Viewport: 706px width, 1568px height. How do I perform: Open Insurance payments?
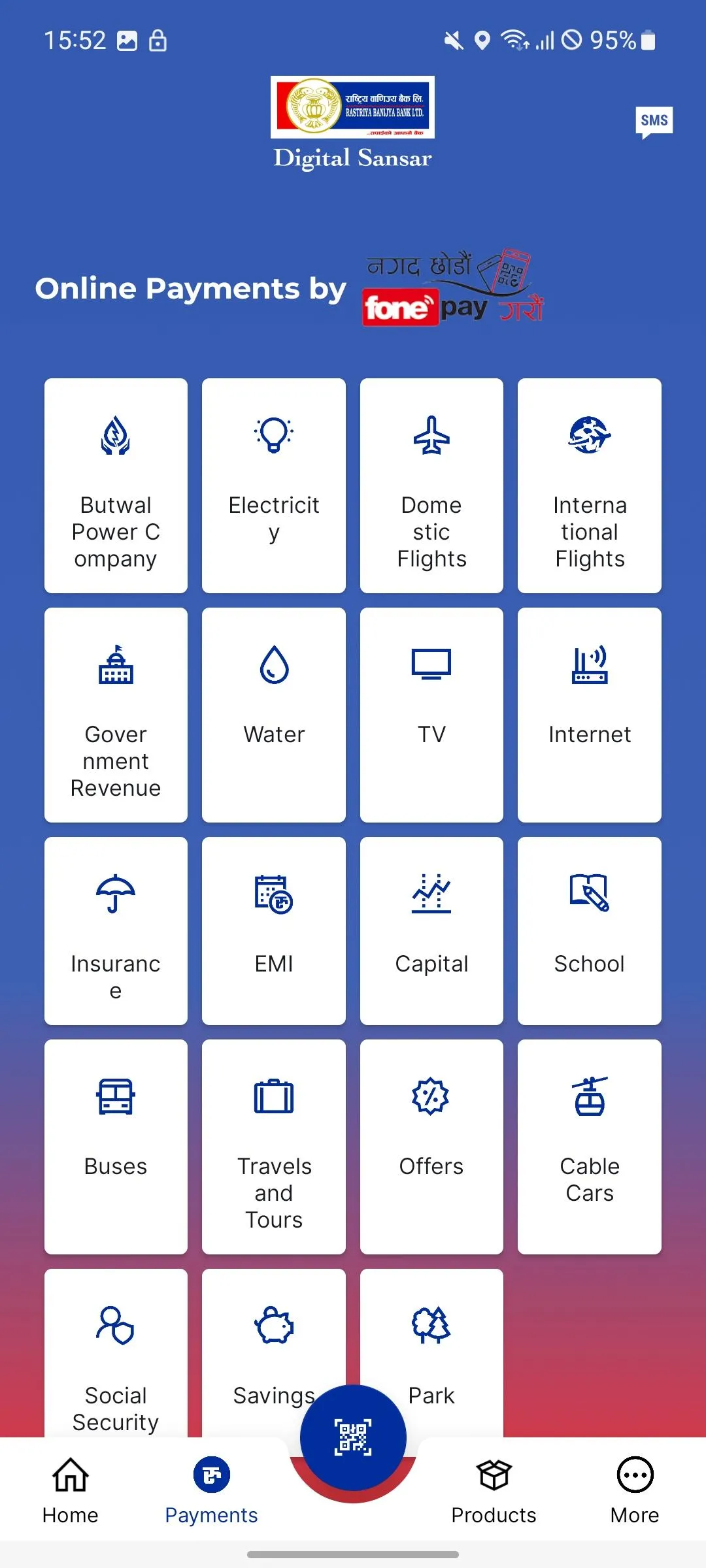pyautogui.click(x=116, y=931)
